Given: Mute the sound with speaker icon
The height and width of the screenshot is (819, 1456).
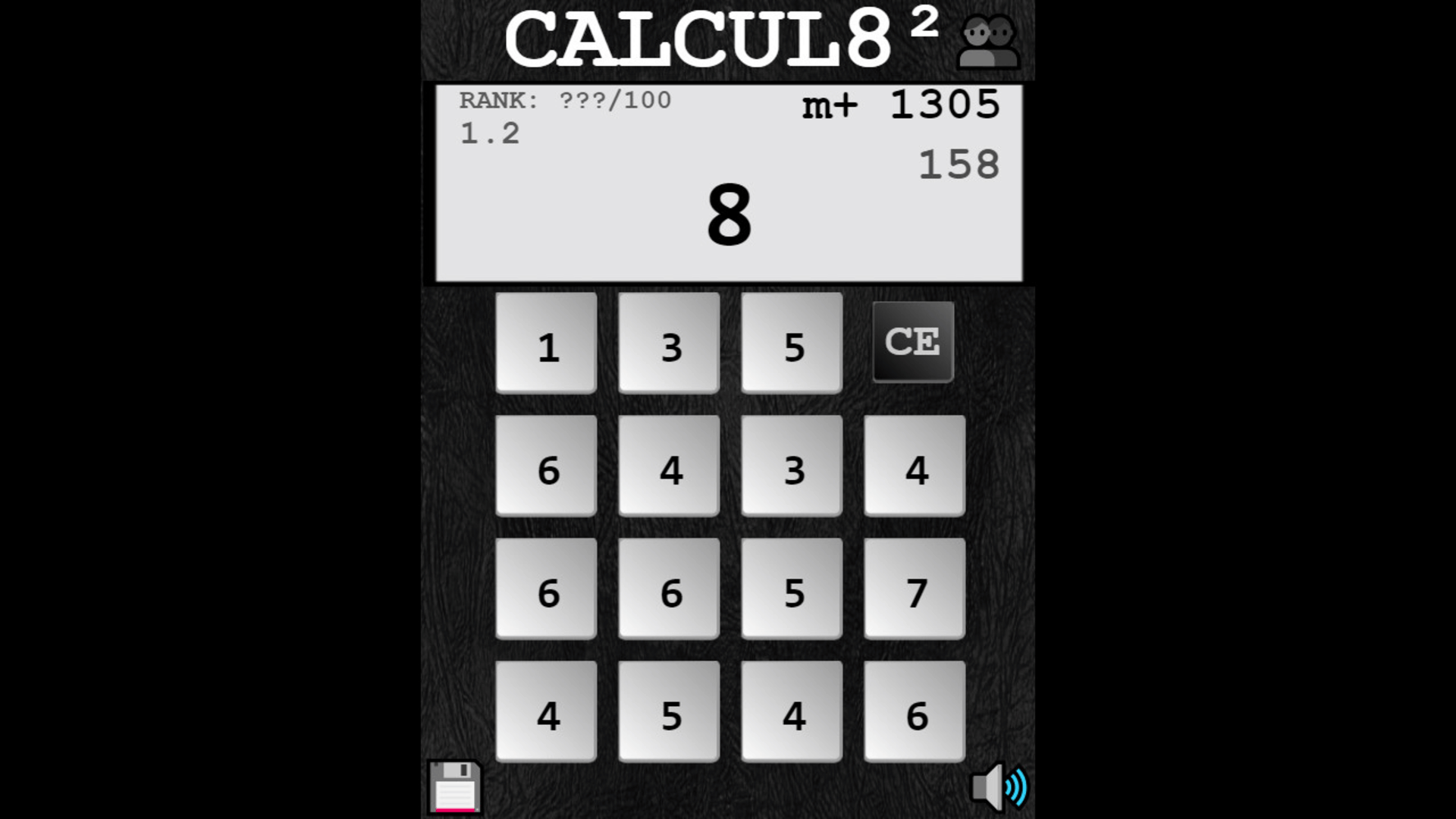Looking at the screenshot, I should 999,786.
